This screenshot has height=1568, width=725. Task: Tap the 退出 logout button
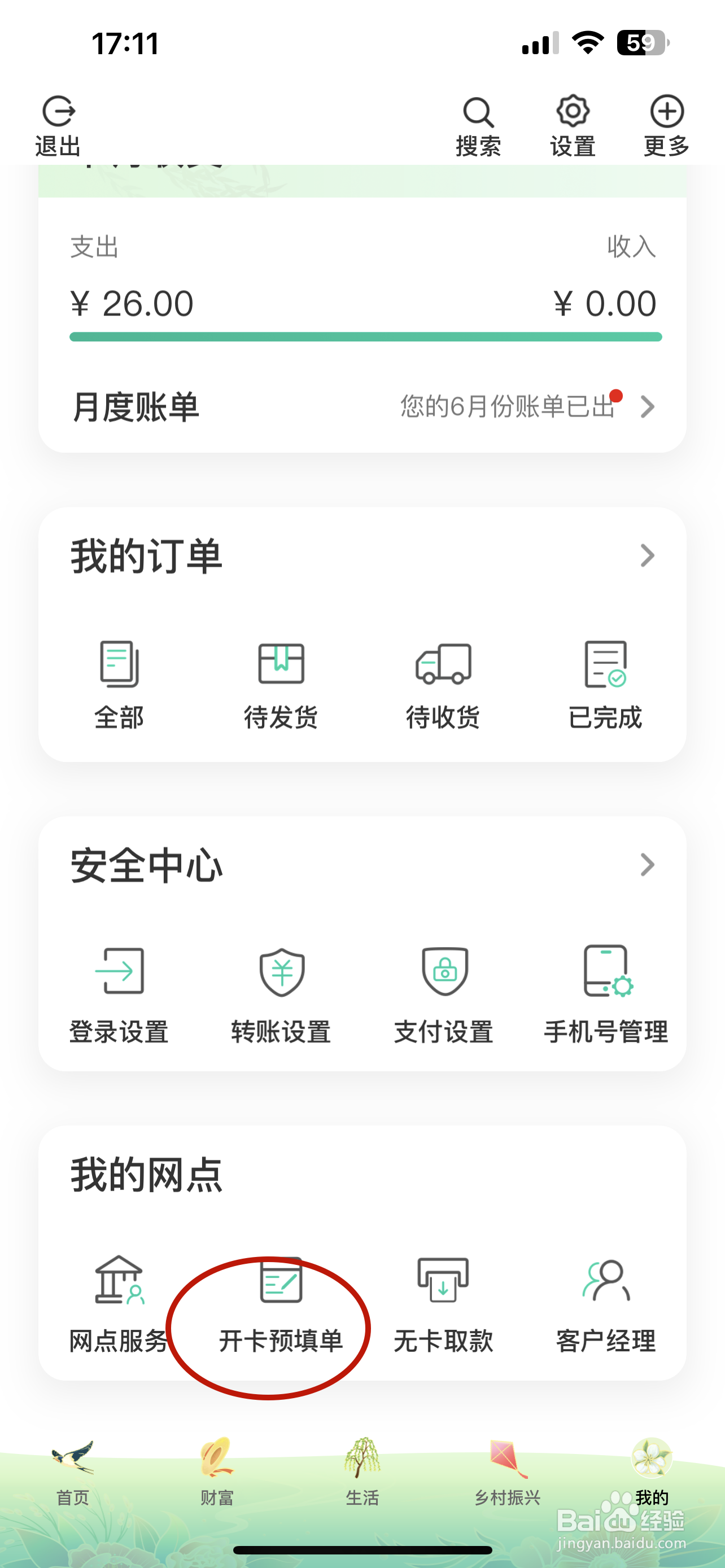[58, 126]
